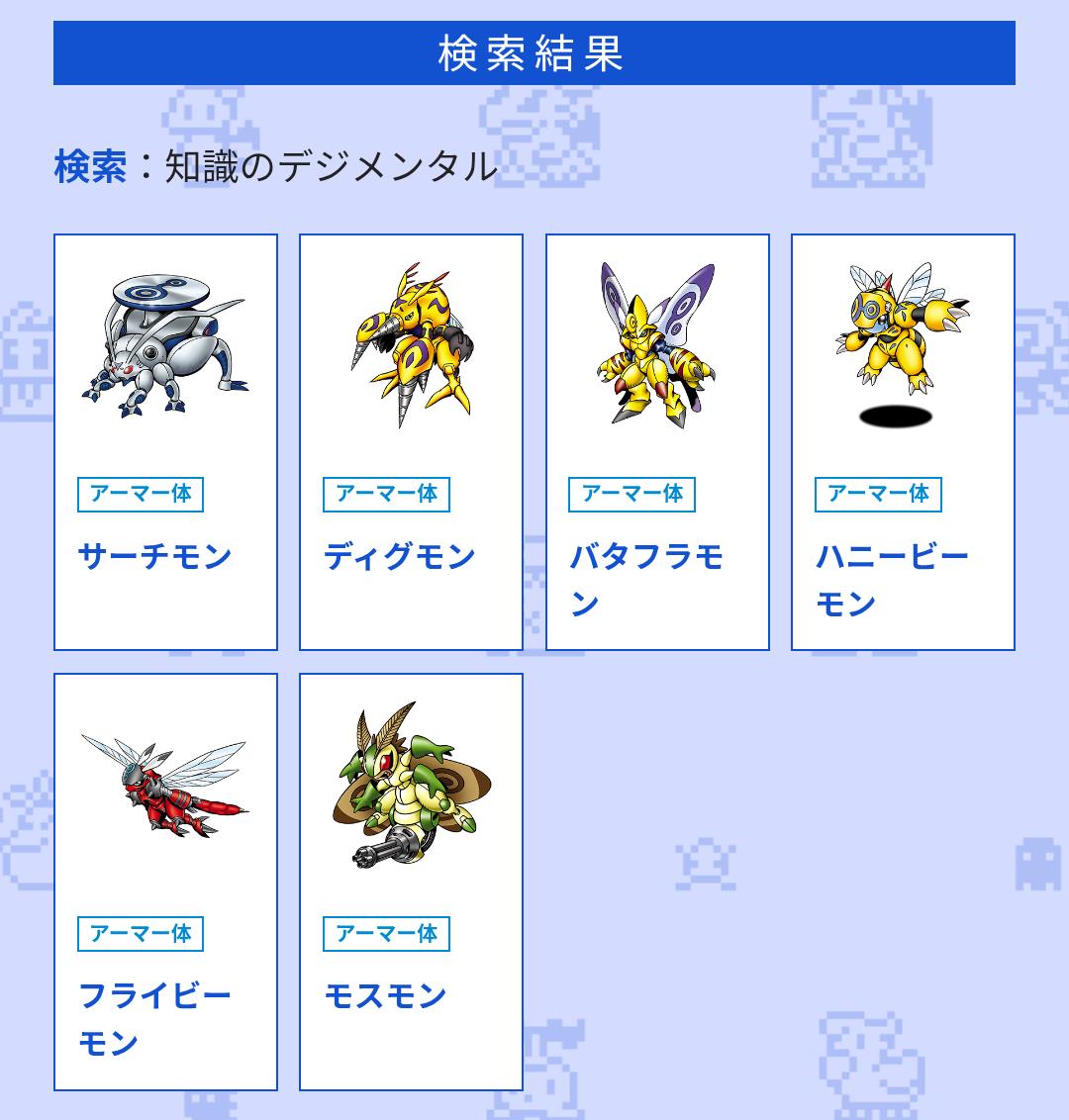View the バタフラモン entry
The height and width of the screenshot is (1120, 1069).
[x=657, y=441]
